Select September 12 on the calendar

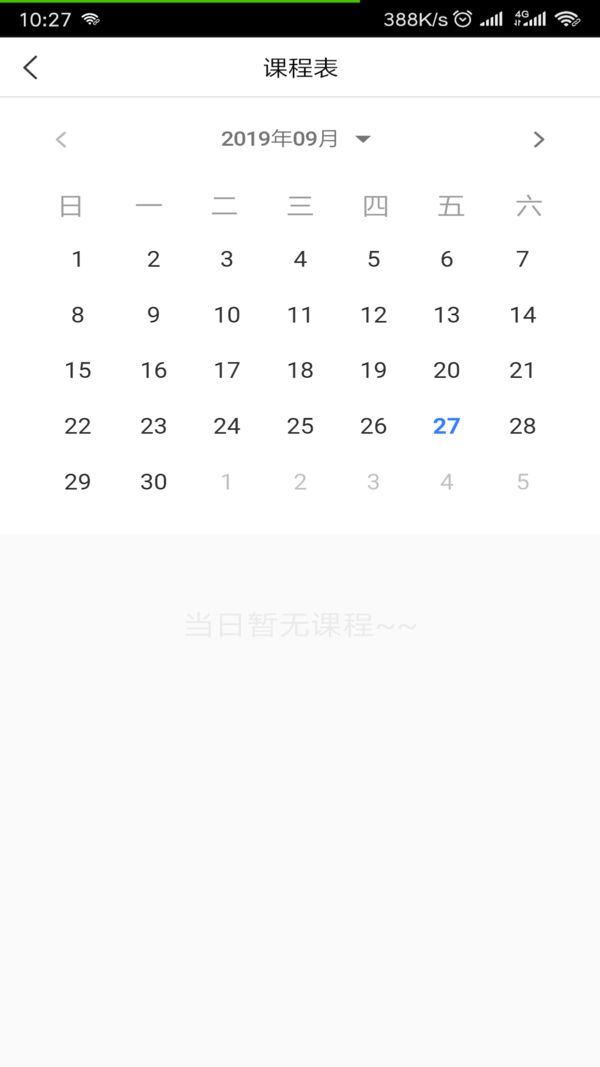(373, 315)
